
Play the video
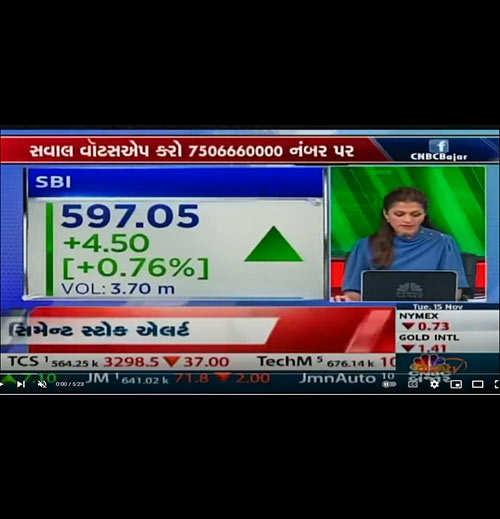(2, 384)
